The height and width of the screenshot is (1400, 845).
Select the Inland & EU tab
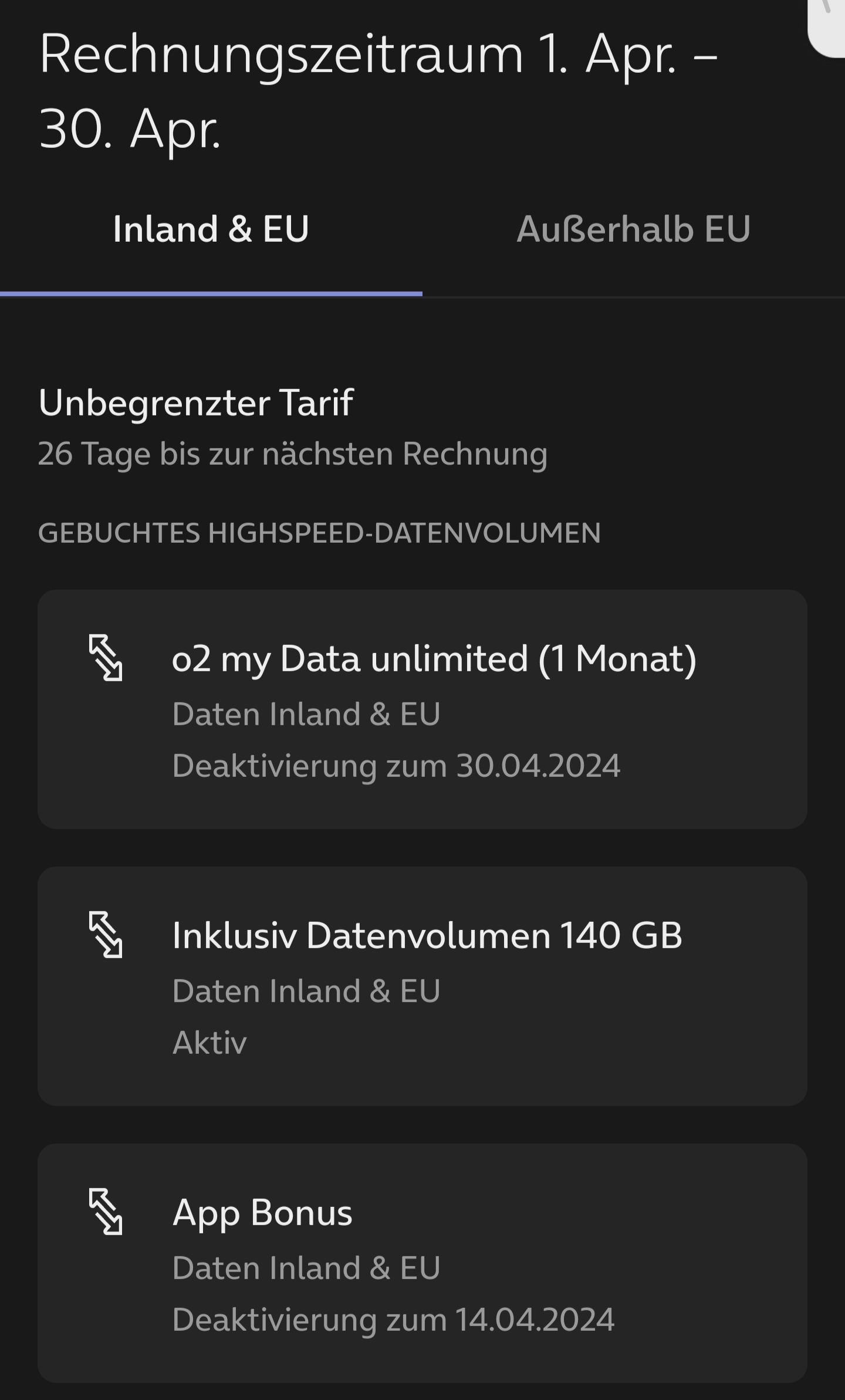click(211, 229)
